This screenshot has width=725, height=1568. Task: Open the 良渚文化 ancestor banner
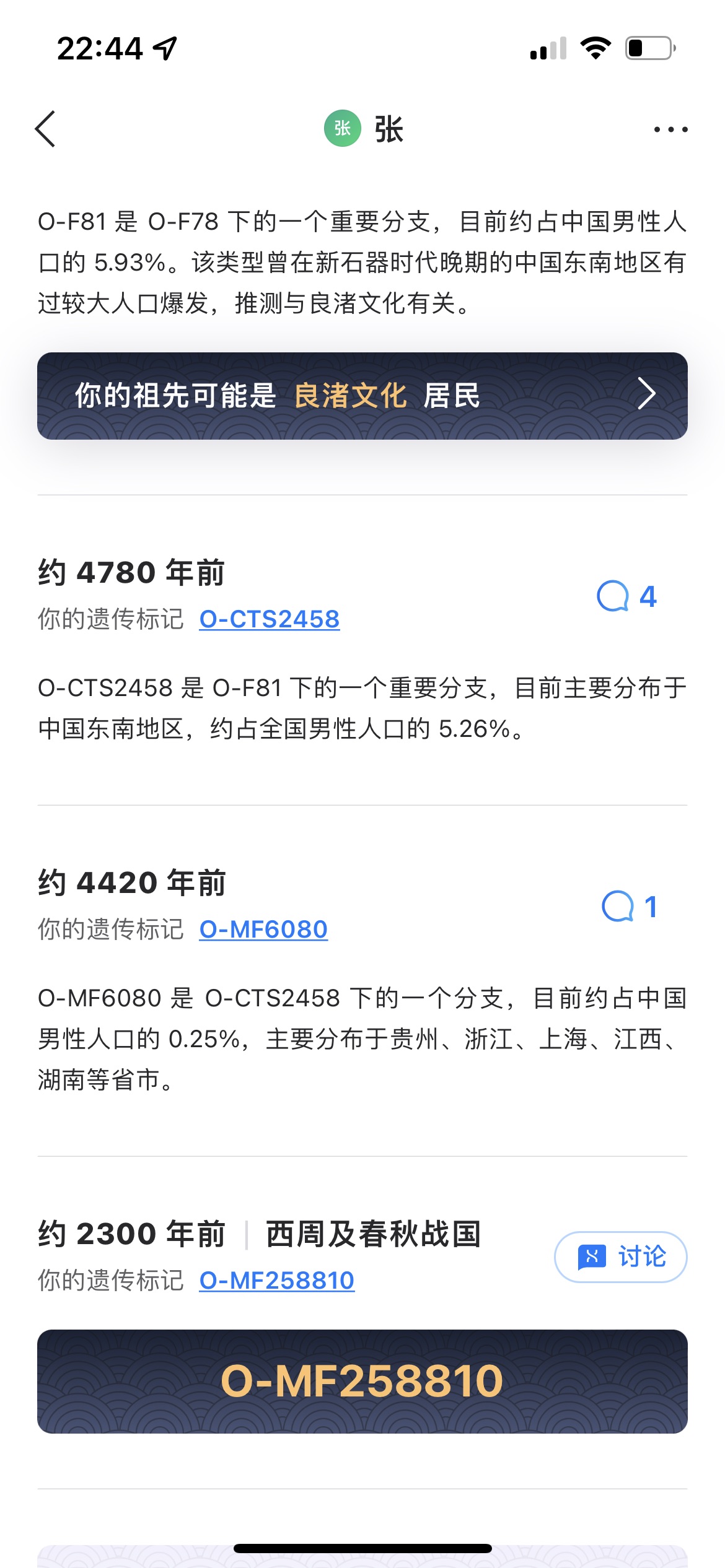[x=362, y=396]
